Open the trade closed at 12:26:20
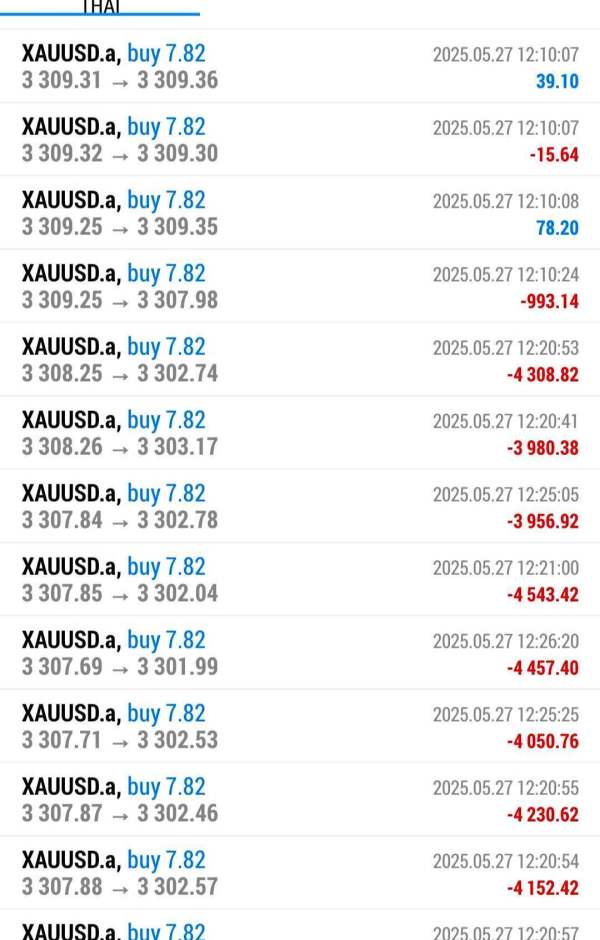The width and height of the screenshot is (600, 940). pyautogui.click(x=300, y=653)
